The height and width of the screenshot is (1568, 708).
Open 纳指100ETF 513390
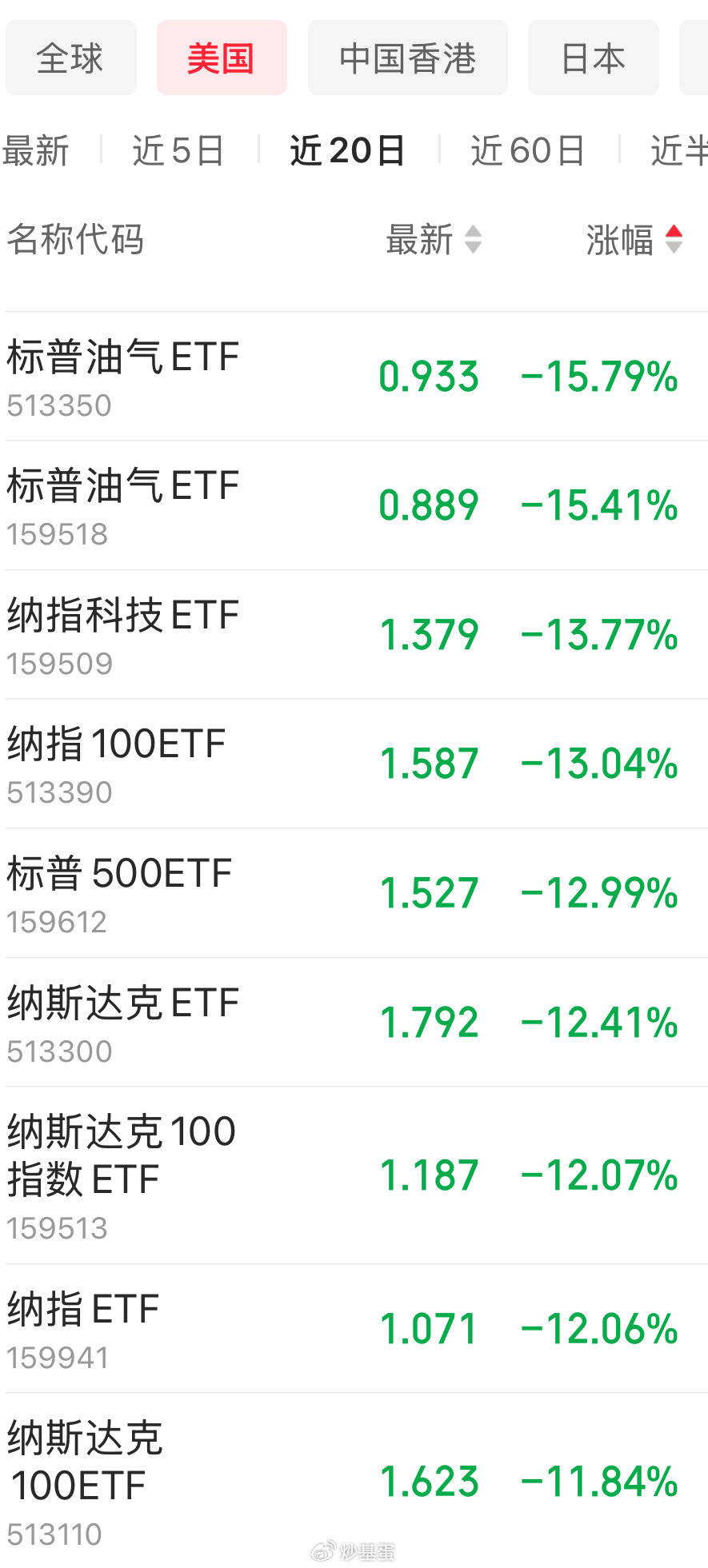tap(357, 764)
